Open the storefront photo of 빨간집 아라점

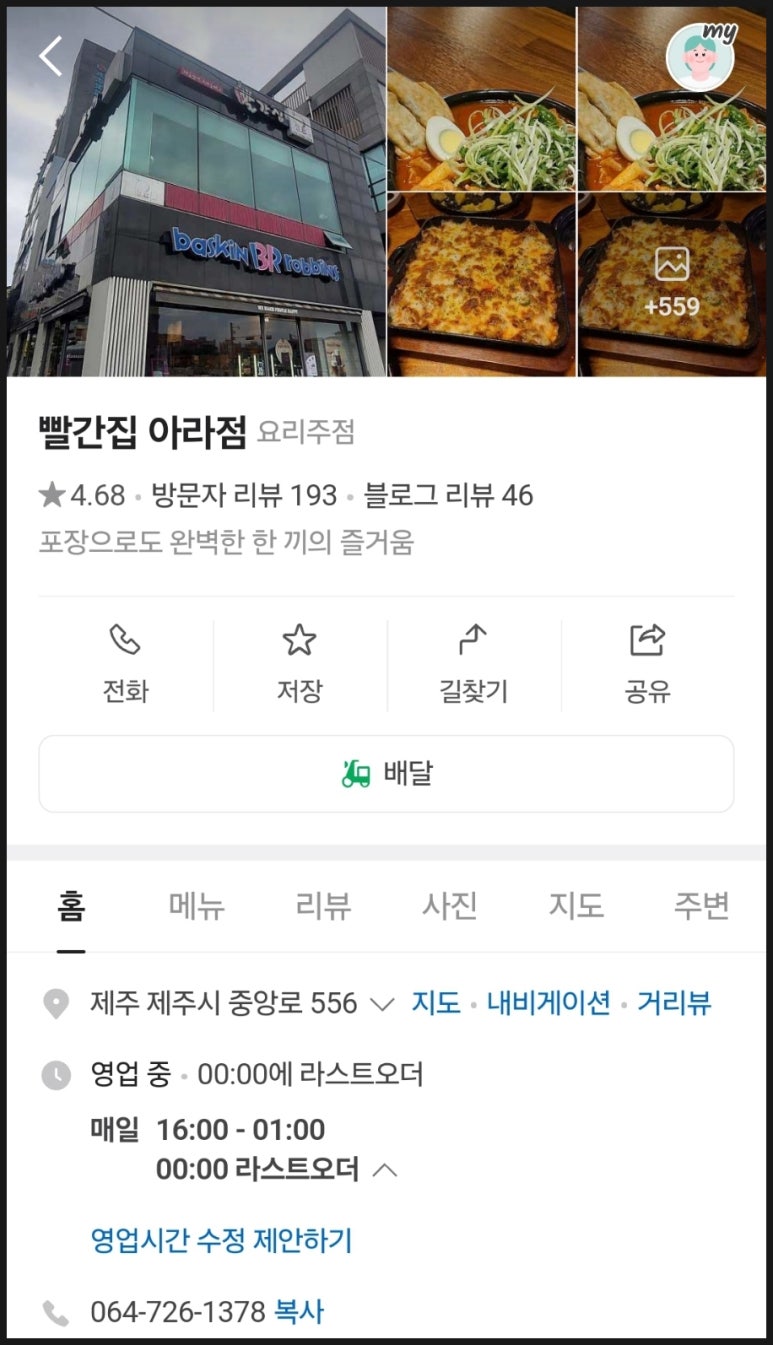point(196,192)
